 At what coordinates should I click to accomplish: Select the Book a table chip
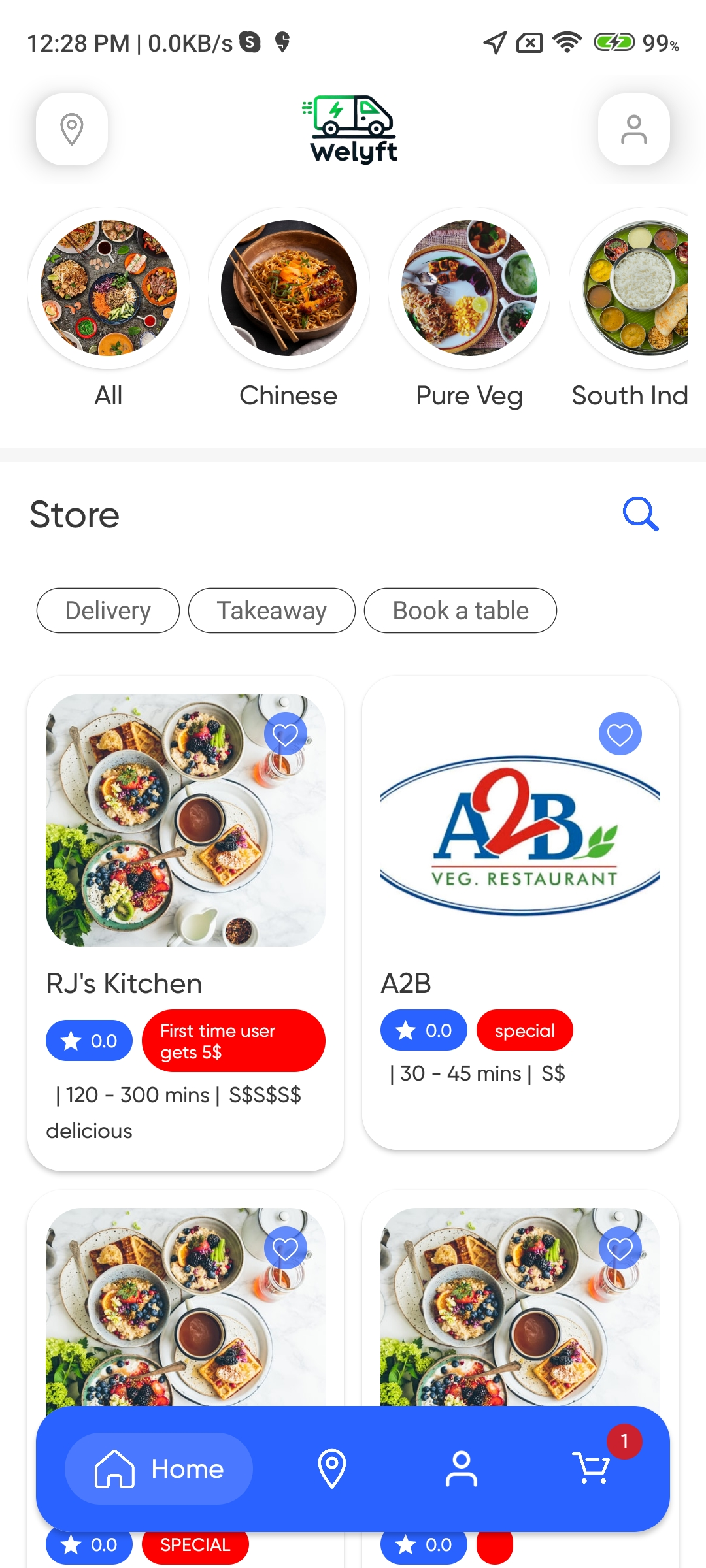[x=460, y=611]
